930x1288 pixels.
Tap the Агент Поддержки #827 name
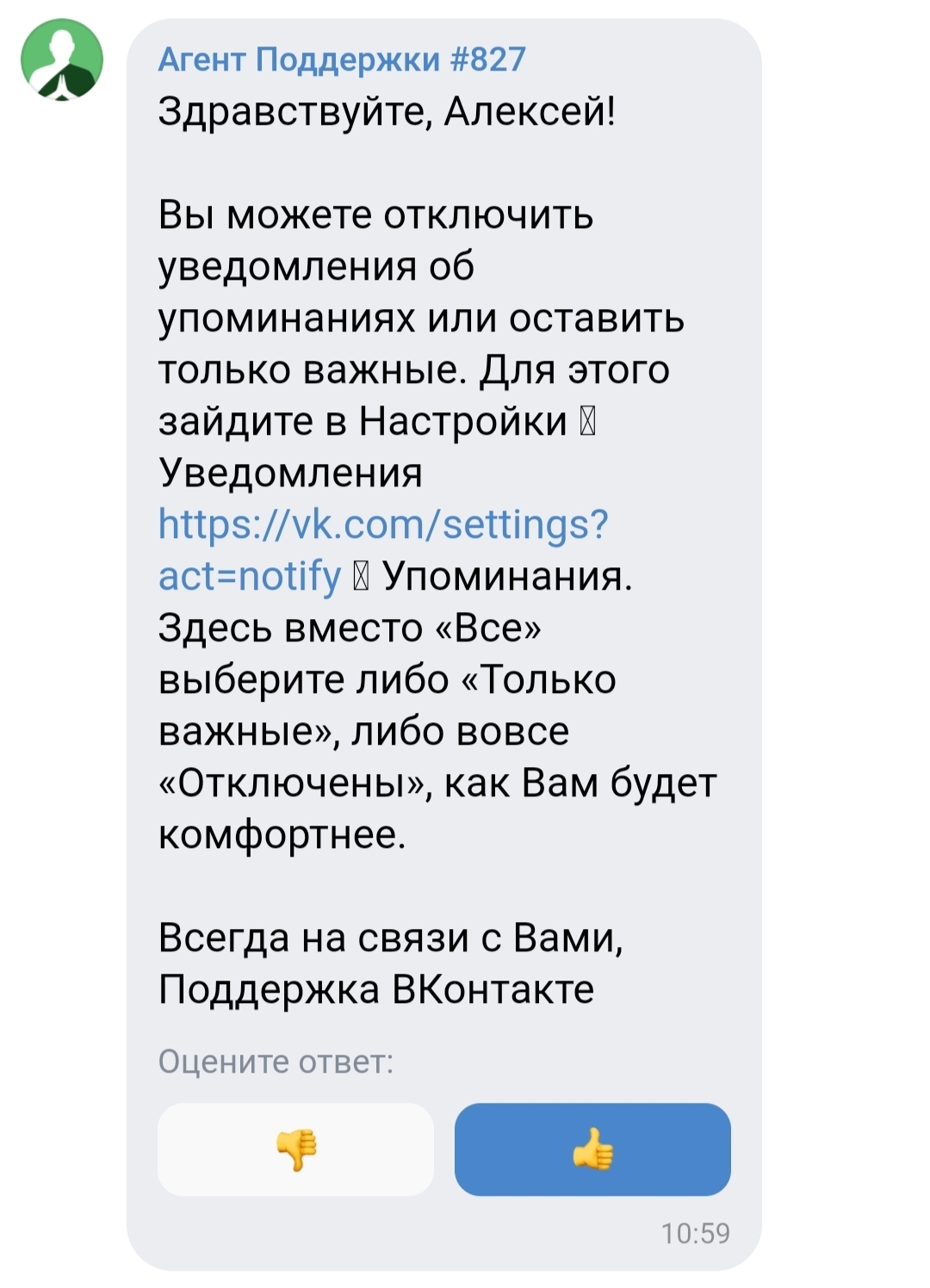point(341,59)
